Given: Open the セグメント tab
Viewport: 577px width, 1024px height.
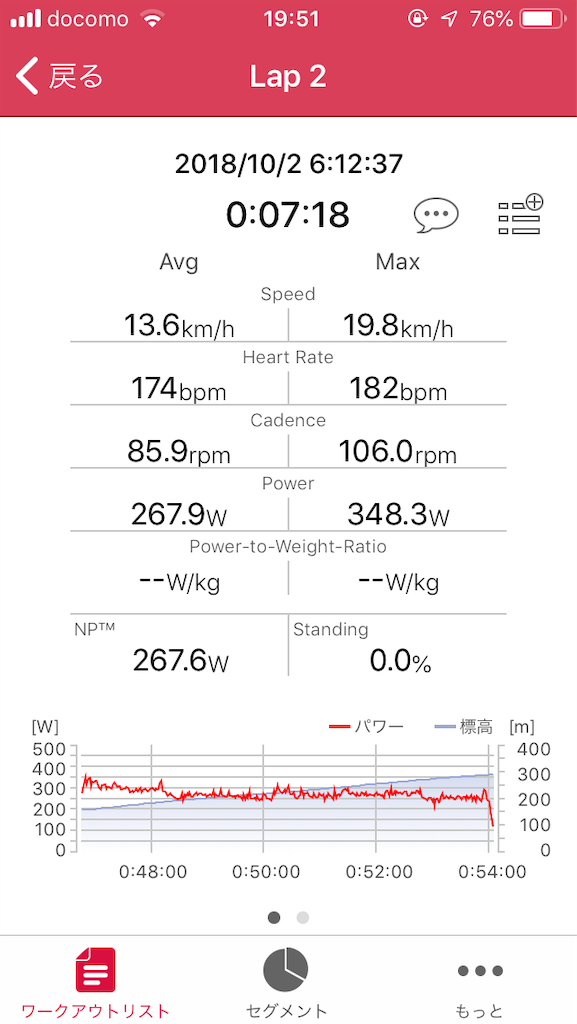Looking at the screenshot, I should [x=286, y=982].
